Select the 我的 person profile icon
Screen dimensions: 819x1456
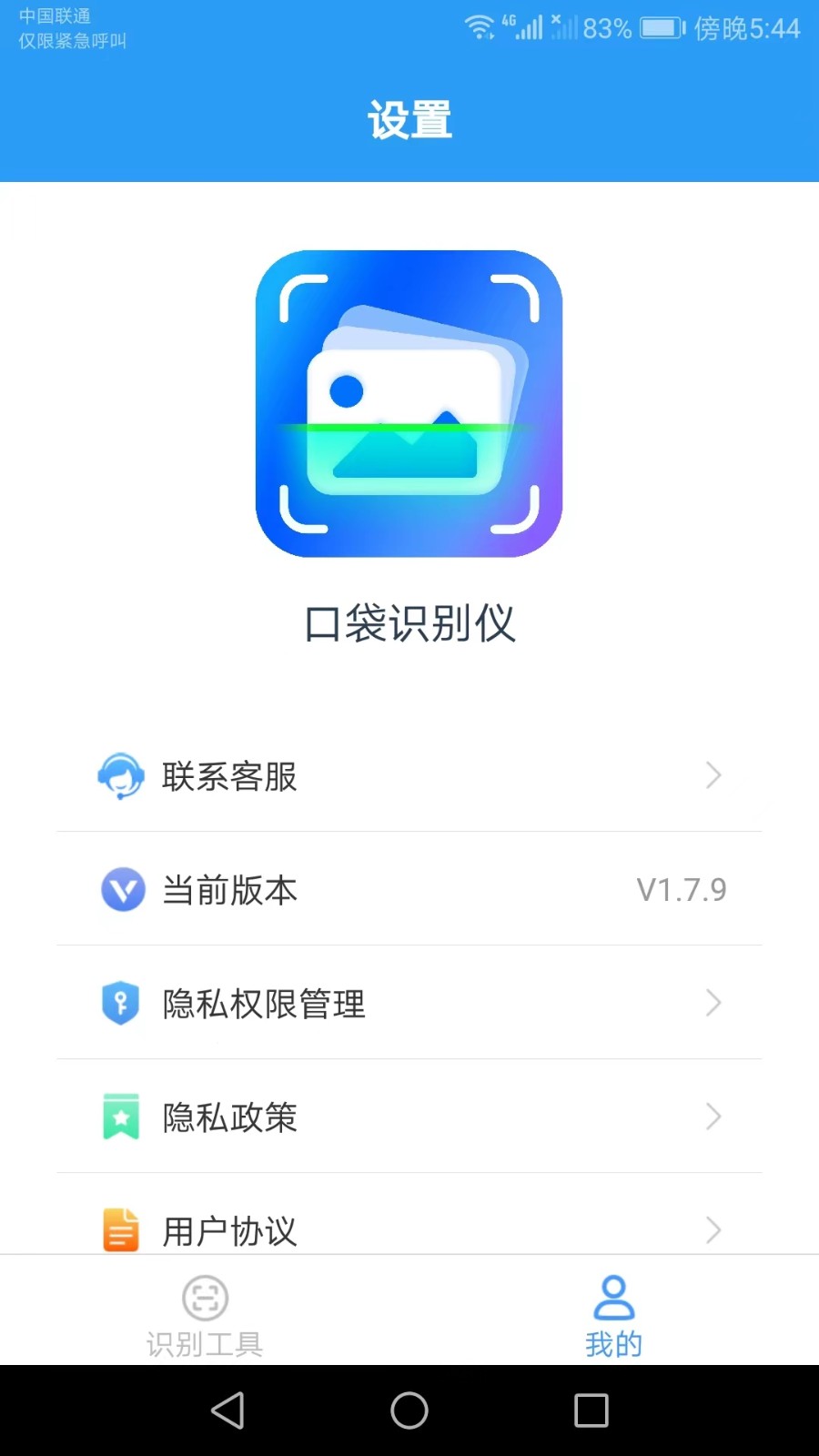(613, 1297)
